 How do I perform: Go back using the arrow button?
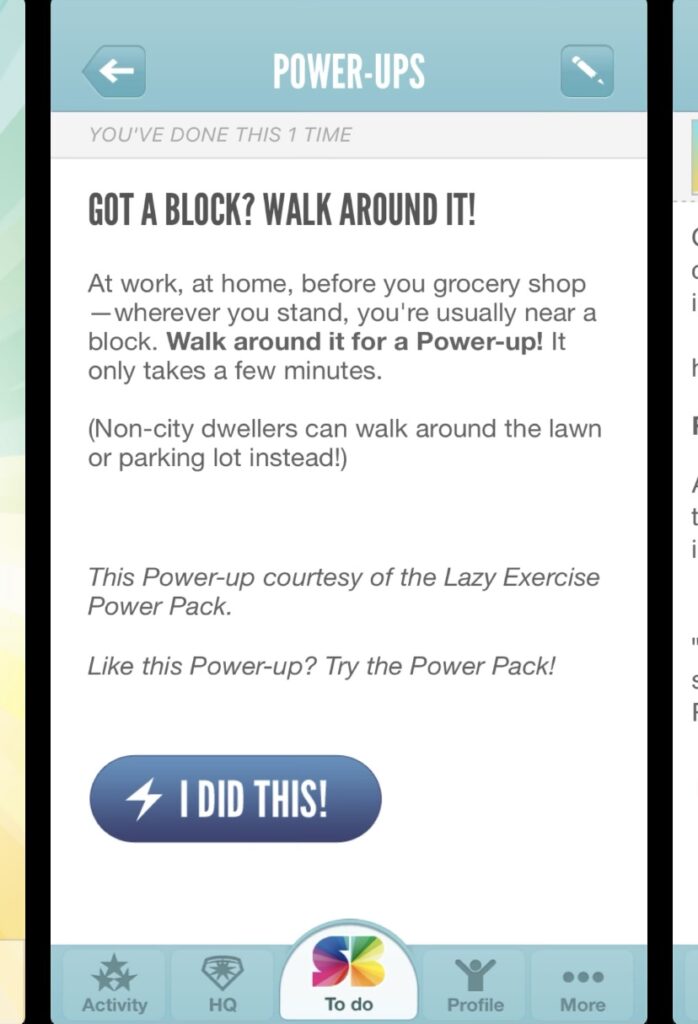[x=114, y=71]
